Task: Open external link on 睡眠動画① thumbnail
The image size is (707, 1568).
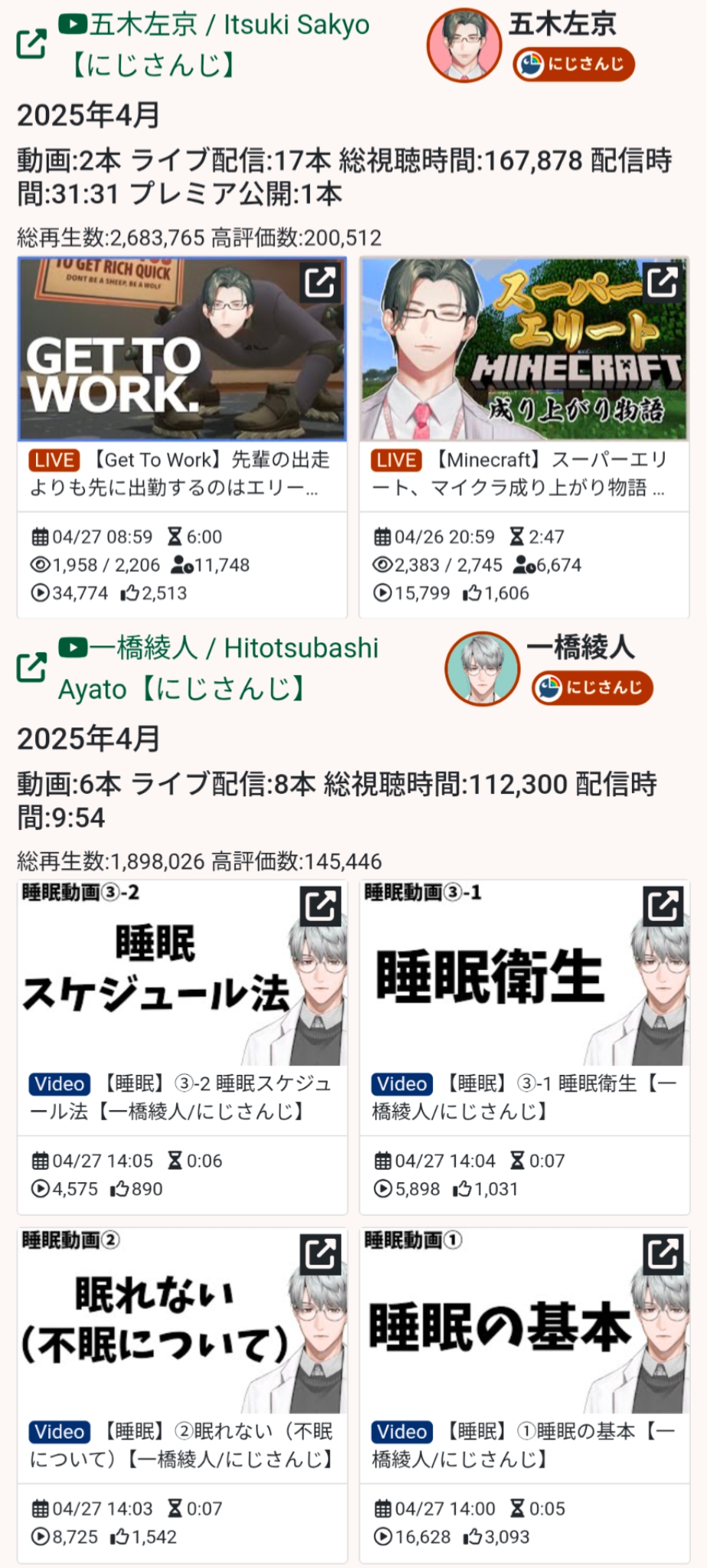Action: 662,1254
